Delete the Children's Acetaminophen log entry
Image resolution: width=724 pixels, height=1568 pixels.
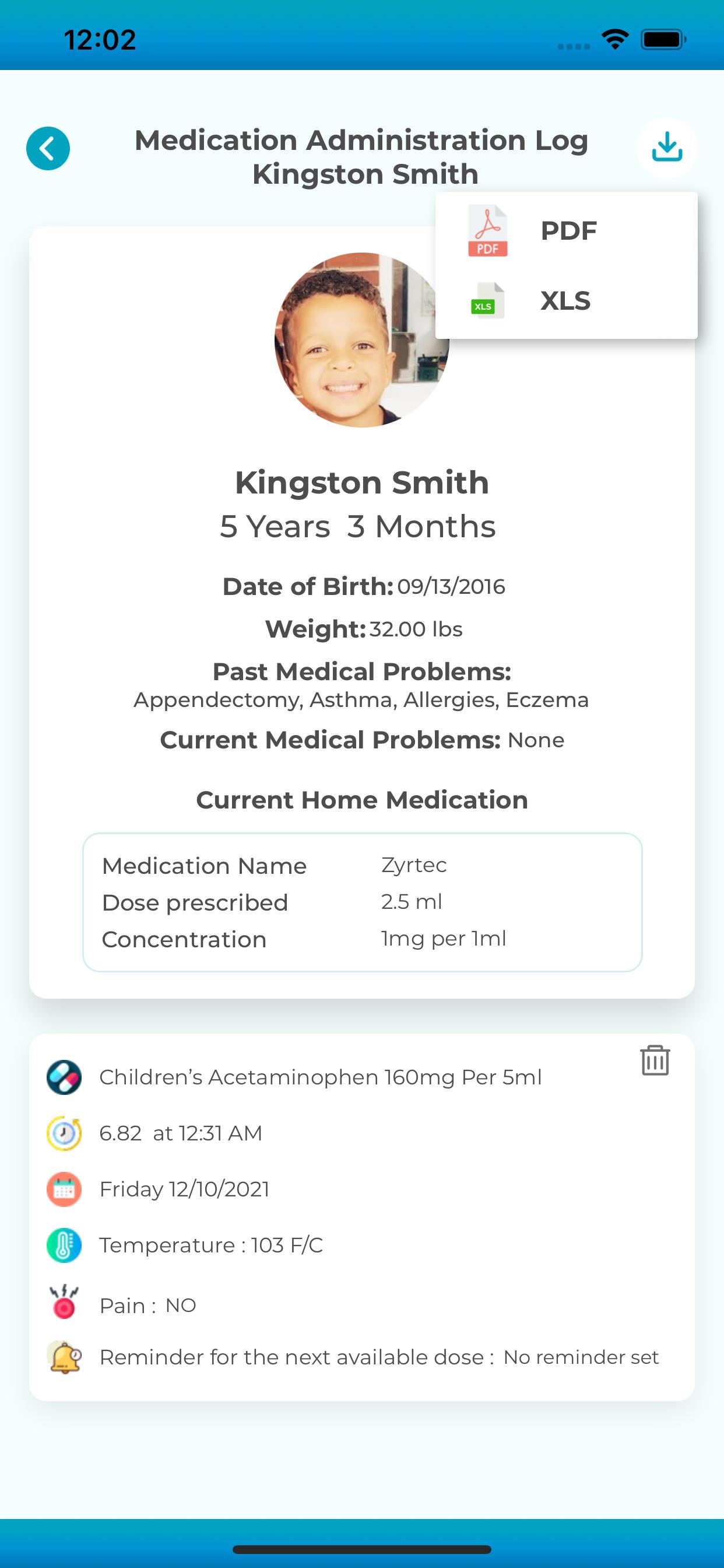click(655, 1061)
